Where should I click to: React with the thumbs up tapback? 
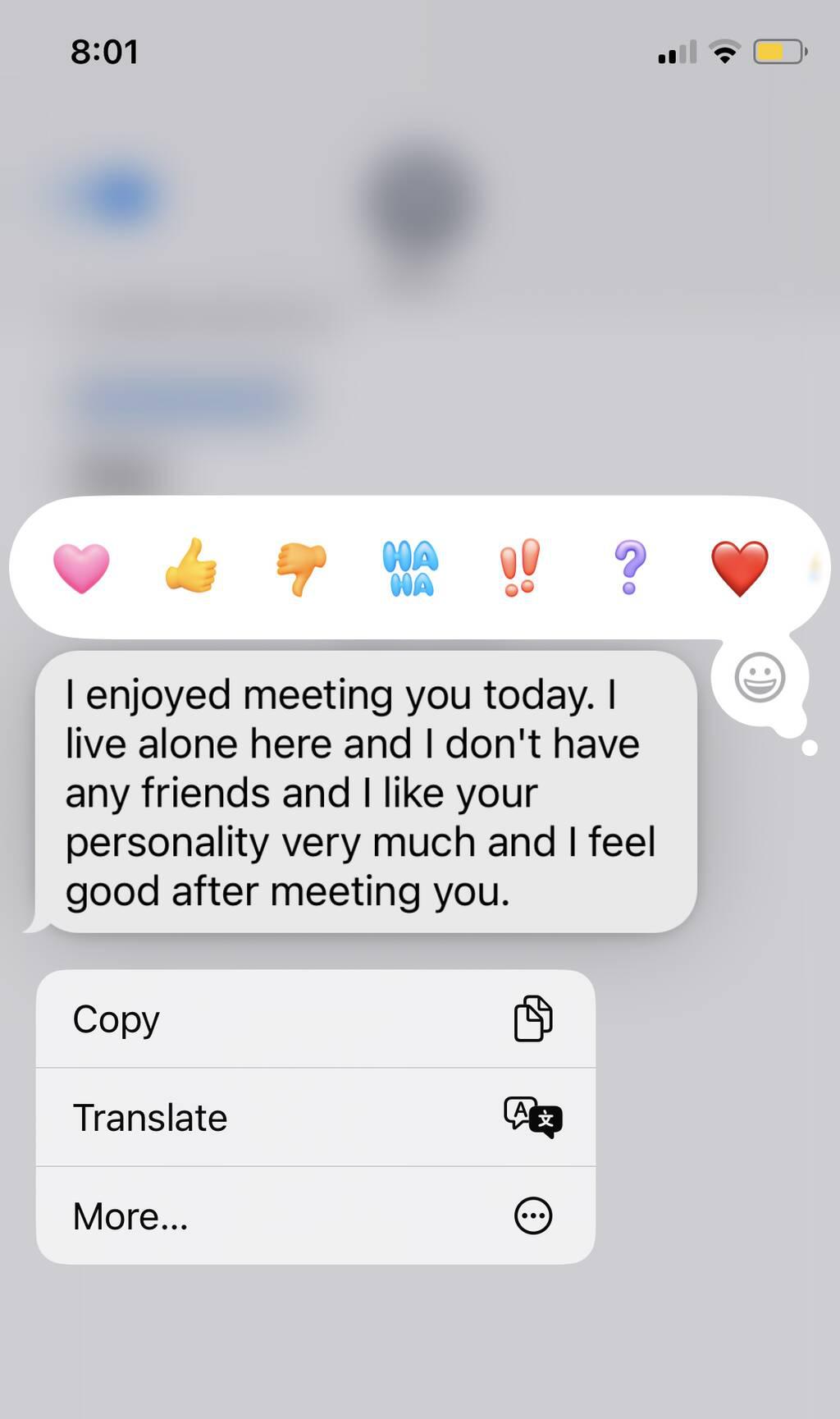pyautogui.click(x=191, y=566)
